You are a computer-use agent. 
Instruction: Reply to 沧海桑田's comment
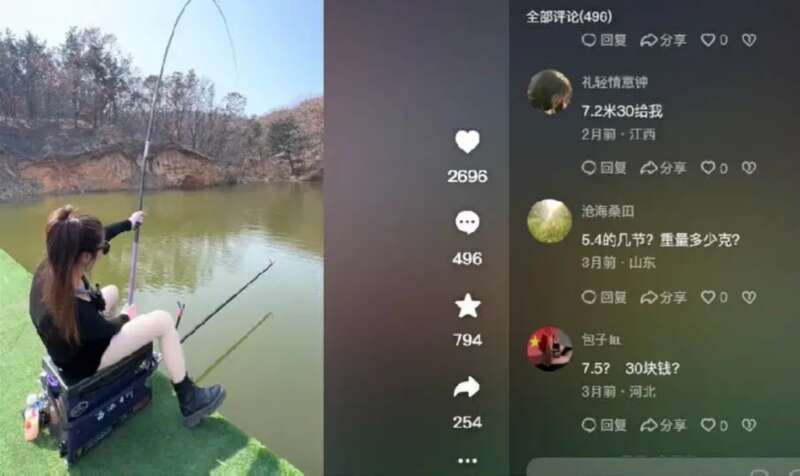click(604, 297)
